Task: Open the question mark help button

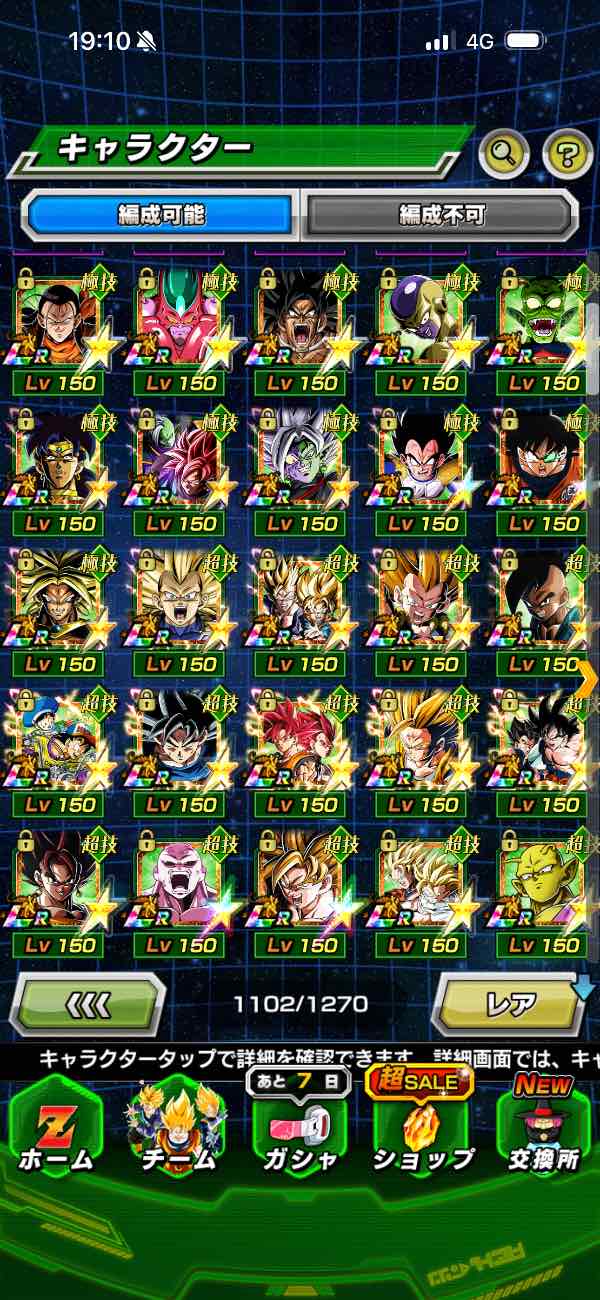Action: 567,154
